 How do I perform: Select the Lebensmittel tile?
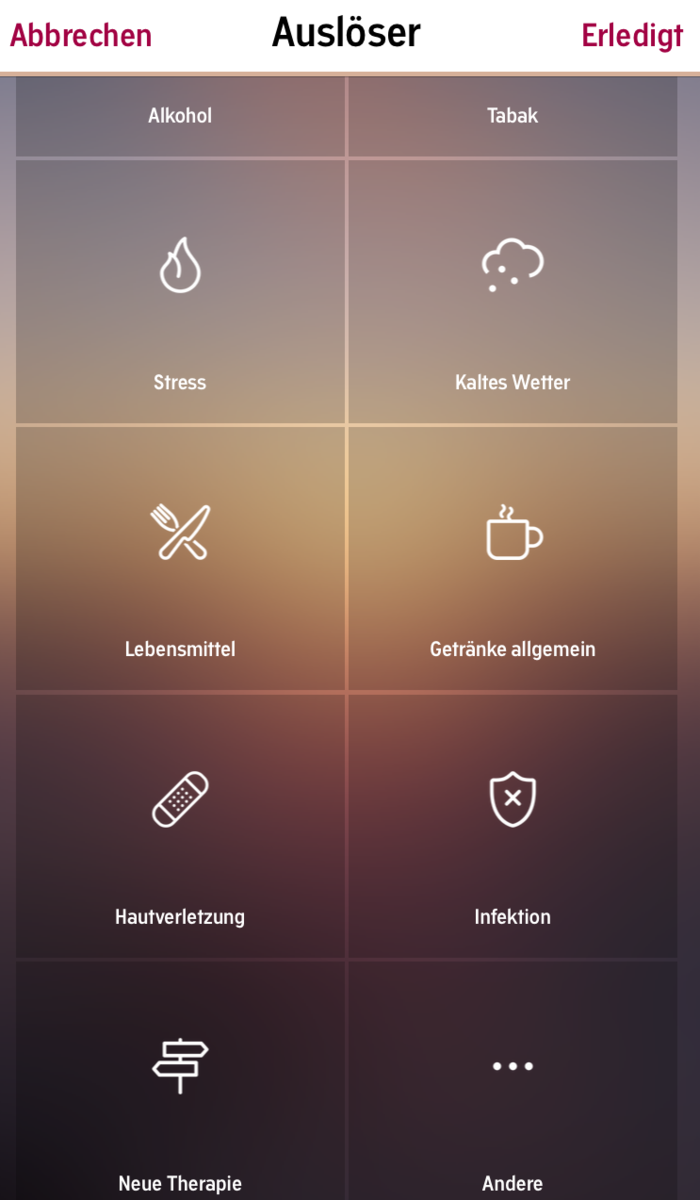180,558
